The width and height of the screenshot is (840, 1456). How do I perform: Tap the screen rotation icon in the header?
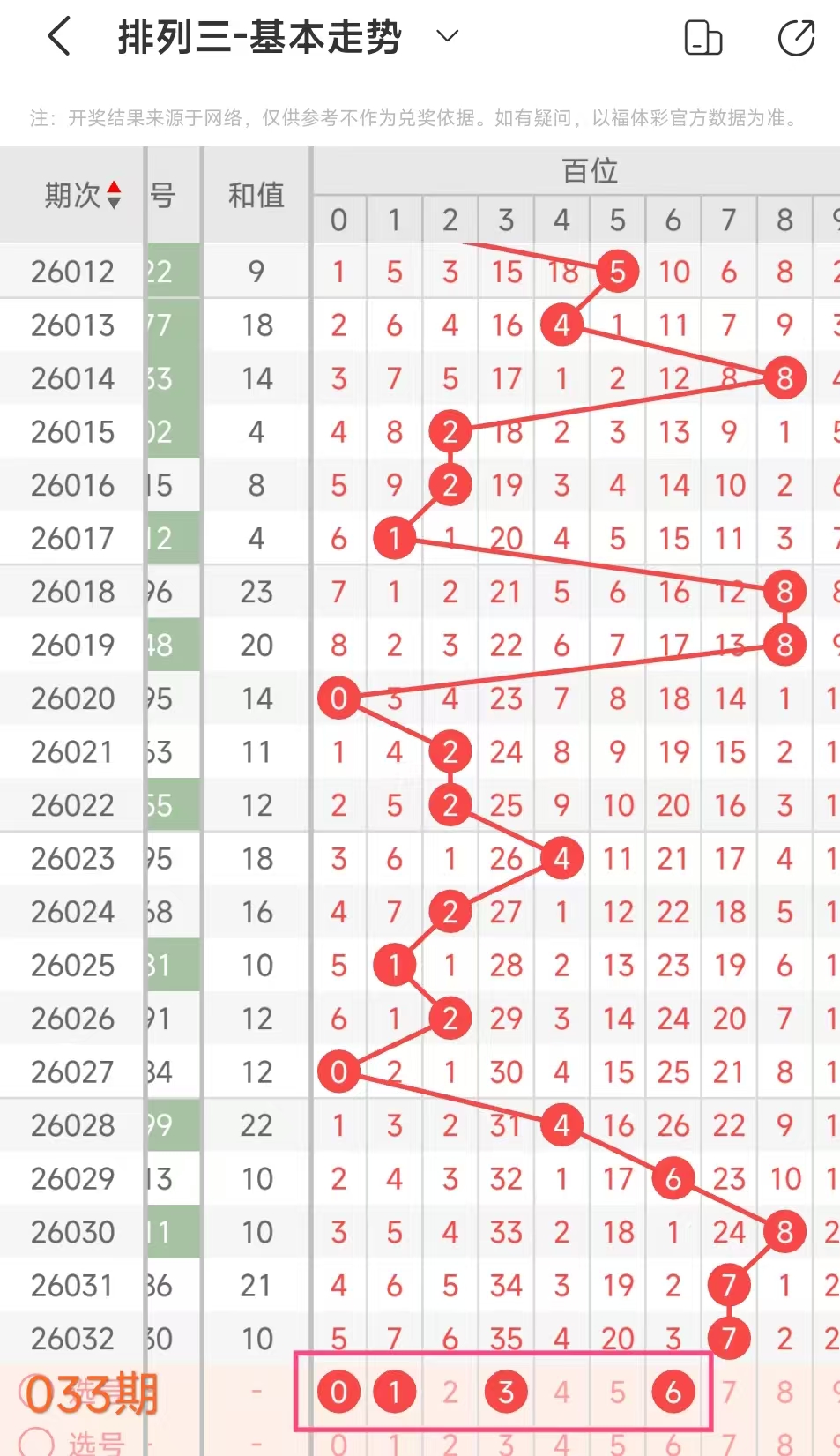click(x=703, y=38)
